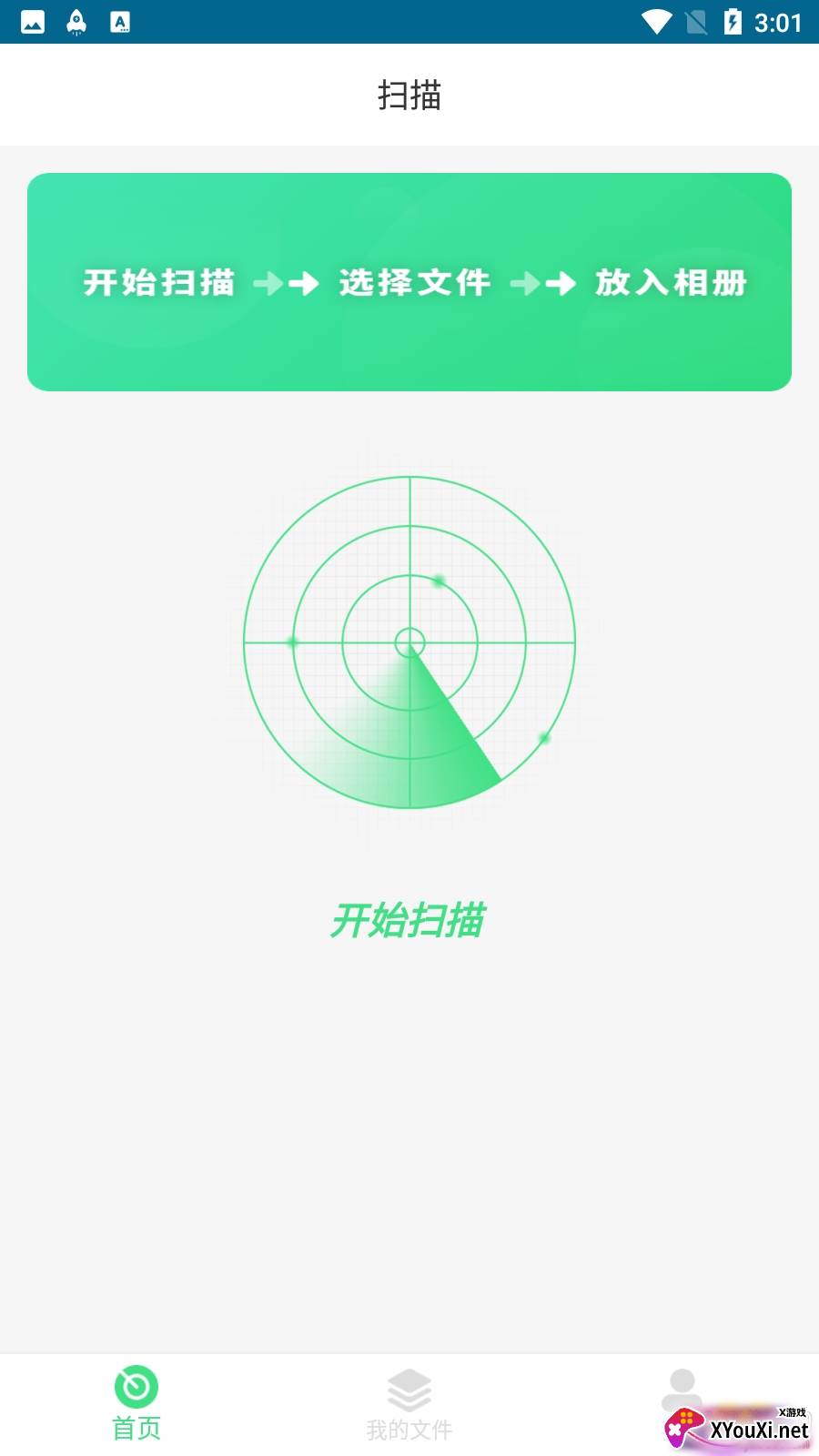This screenshot has height=1456, width=819.
Task: Open the profile tab with person icon
Action: point(682,1404)
